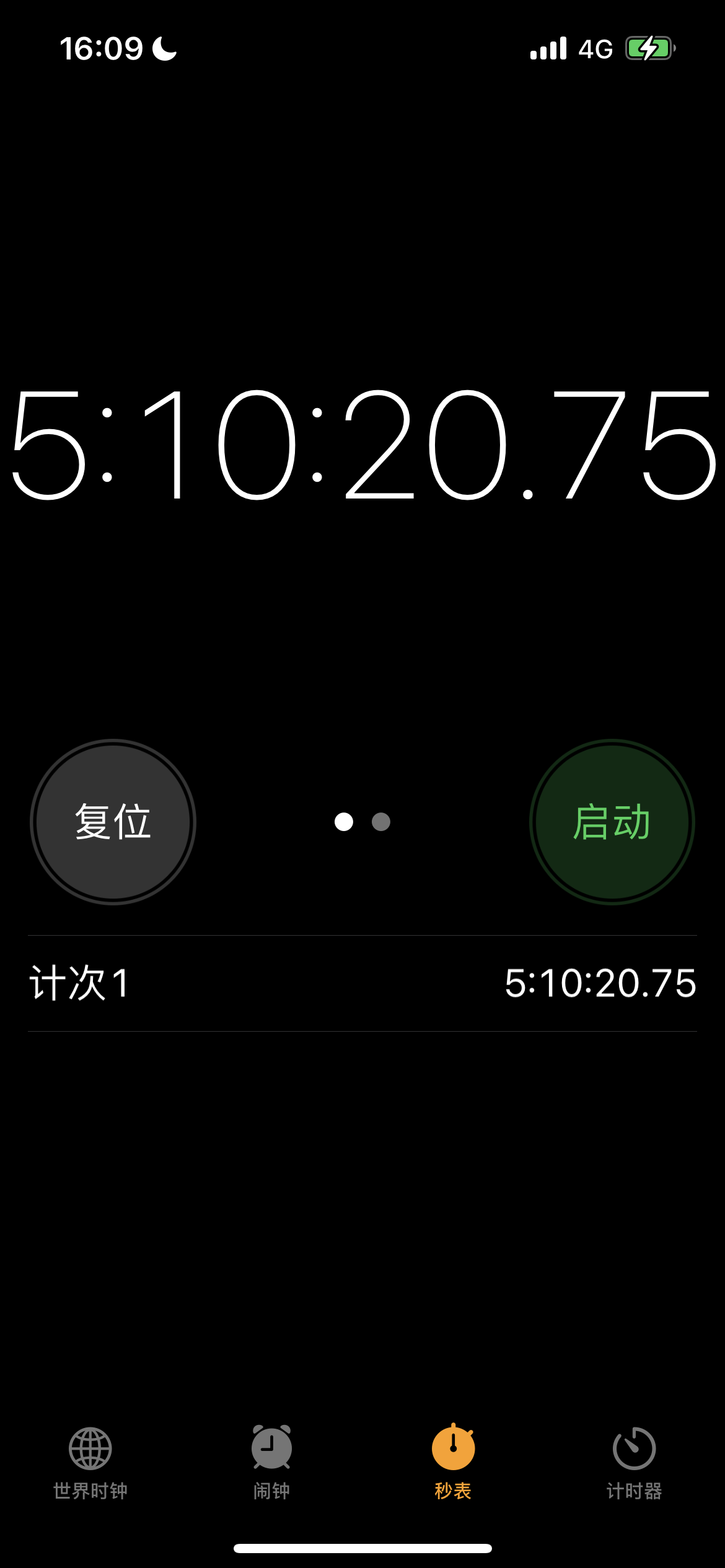Open the 闹钟 alarm tab

click(271, 1463)
